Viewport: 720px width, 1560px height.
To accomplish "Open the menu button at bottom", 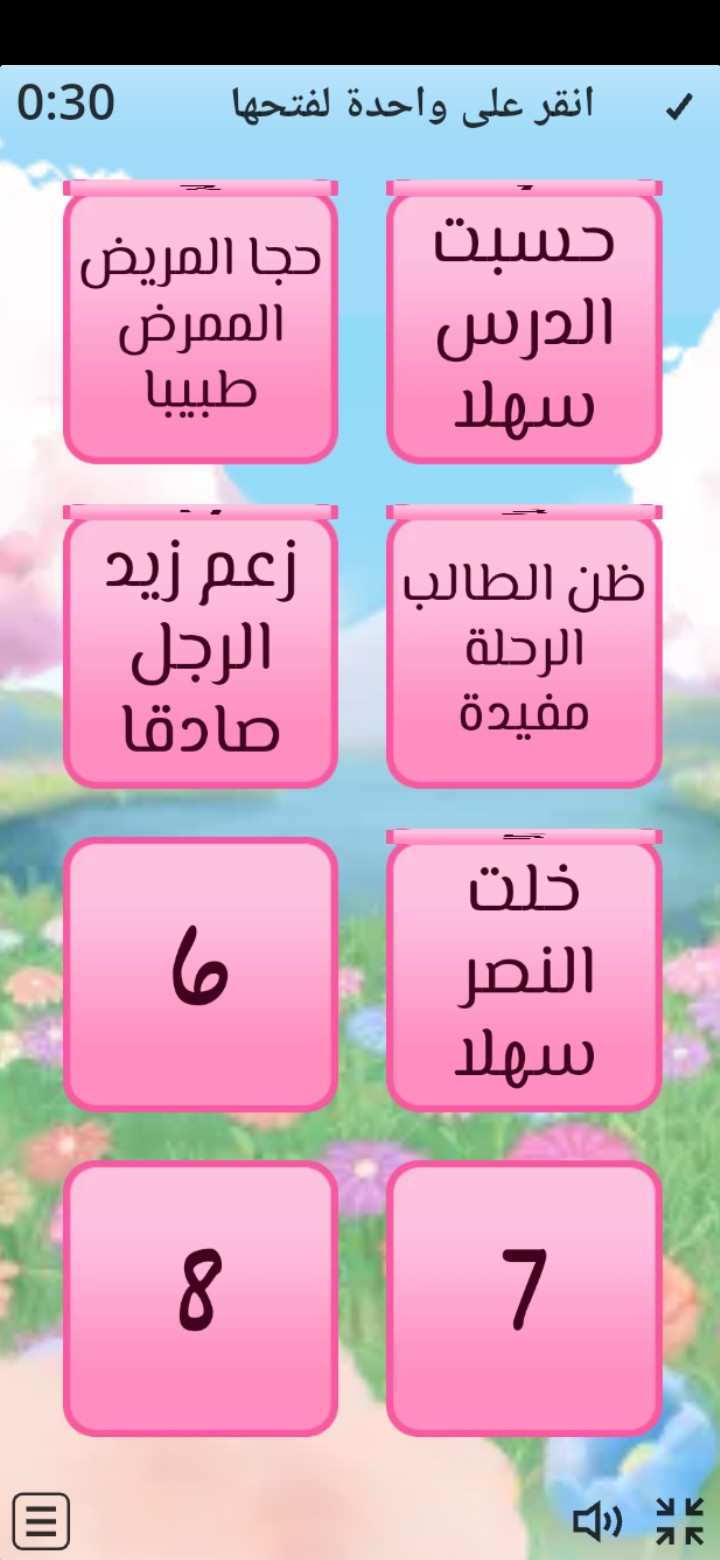I will pos(41,1521).
